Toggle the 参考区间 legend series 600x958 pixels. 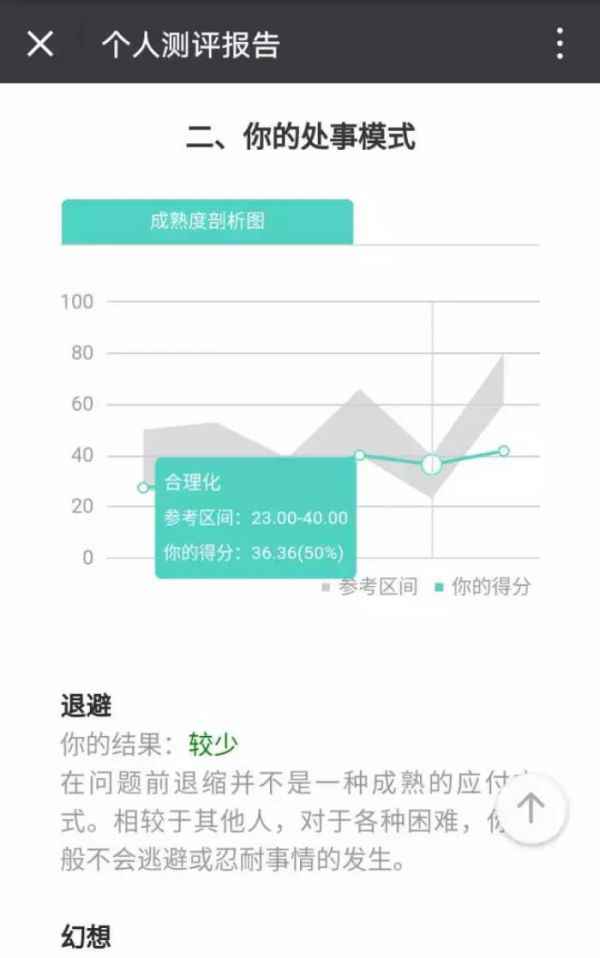(370, 587)
